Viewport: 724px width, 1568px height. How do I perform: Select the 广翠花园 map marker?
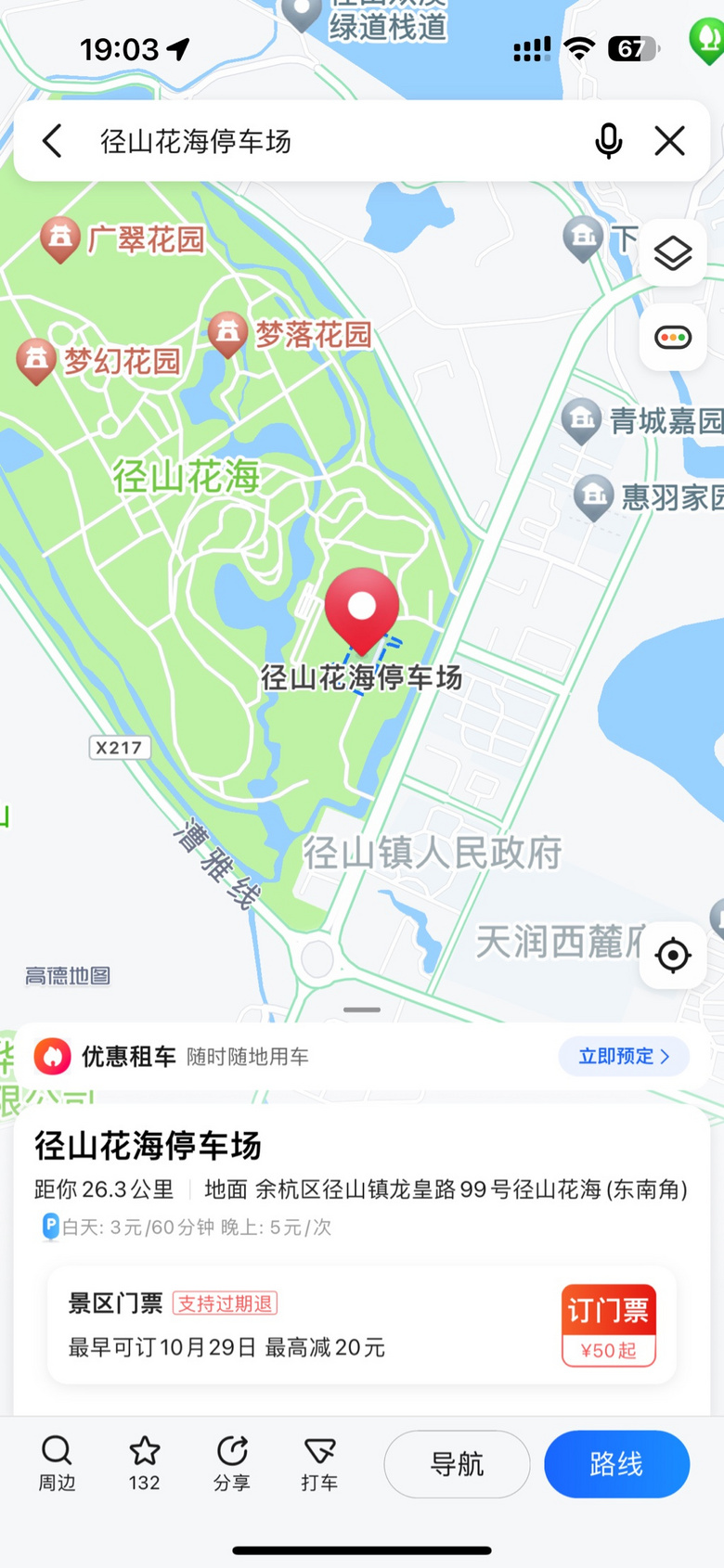(x=60, y=238)
